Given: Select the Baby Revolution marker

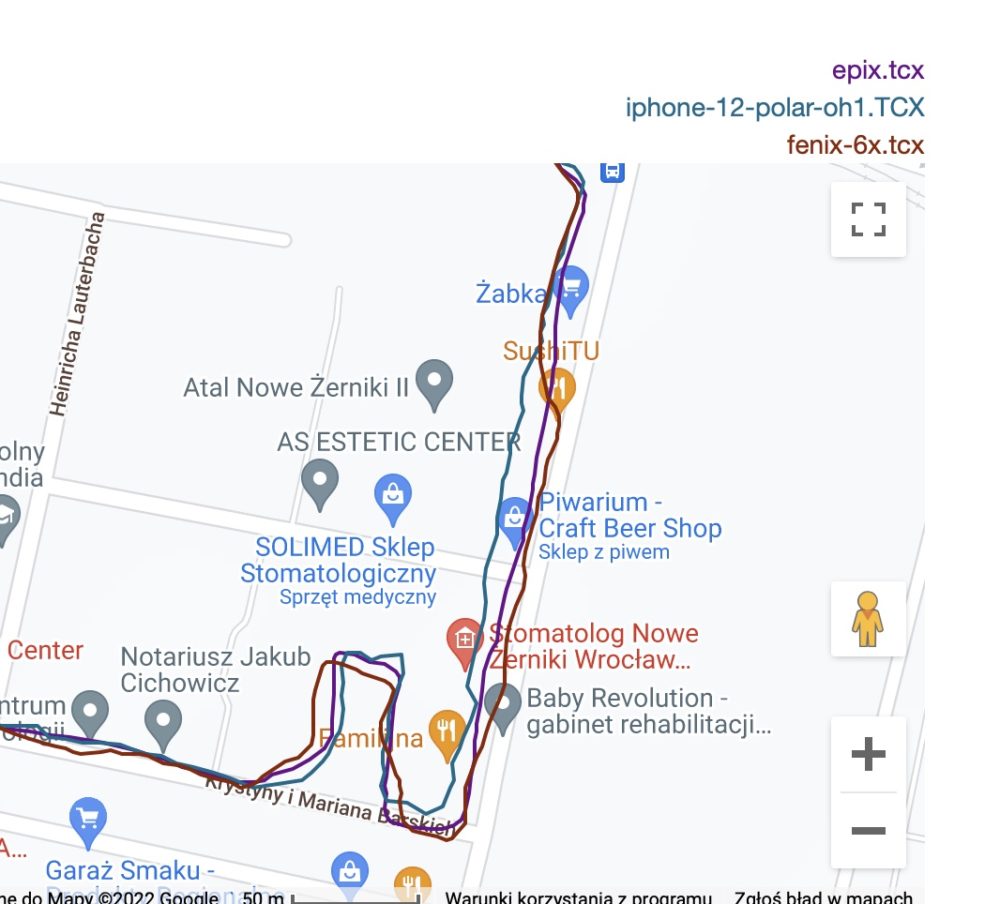Looking at the screenshot, I should tap(502, 705).
